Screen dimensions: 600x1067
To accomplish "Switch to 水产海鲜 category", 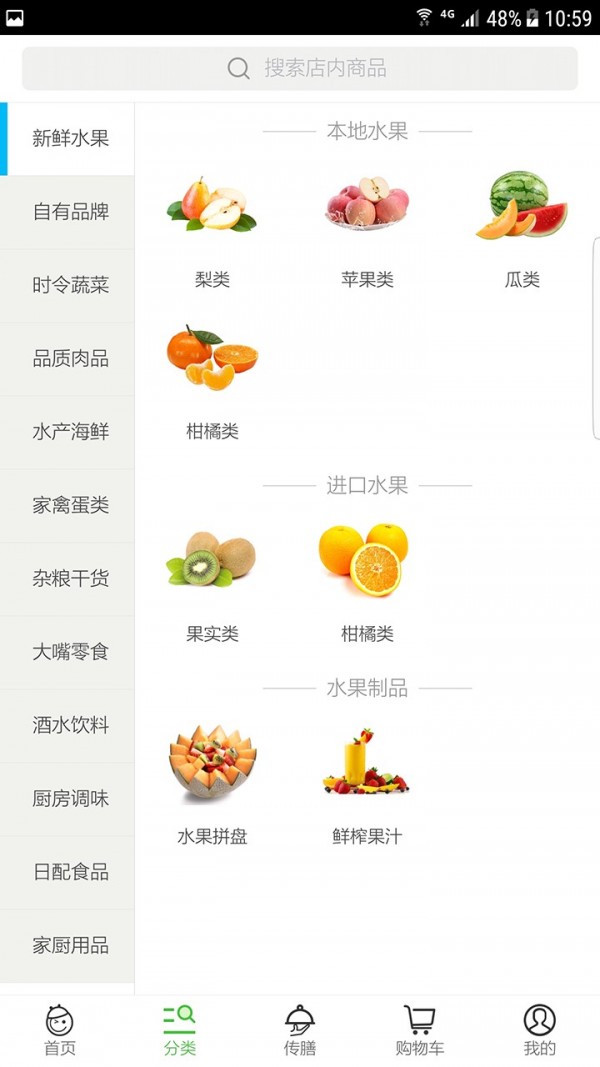I will (70, 432).
